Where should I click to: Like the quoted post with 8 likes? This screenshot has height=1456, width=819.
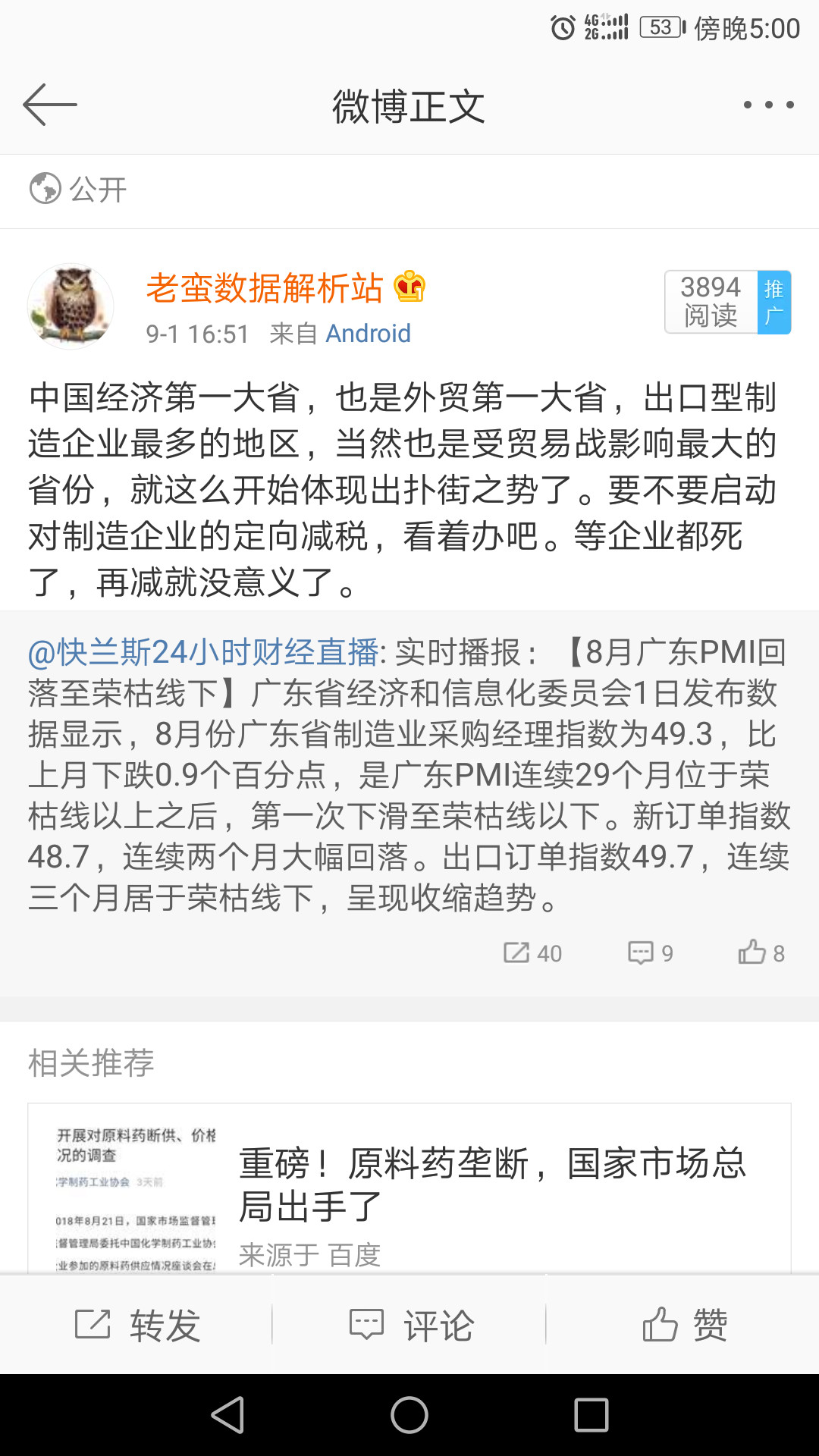(761, 952)
